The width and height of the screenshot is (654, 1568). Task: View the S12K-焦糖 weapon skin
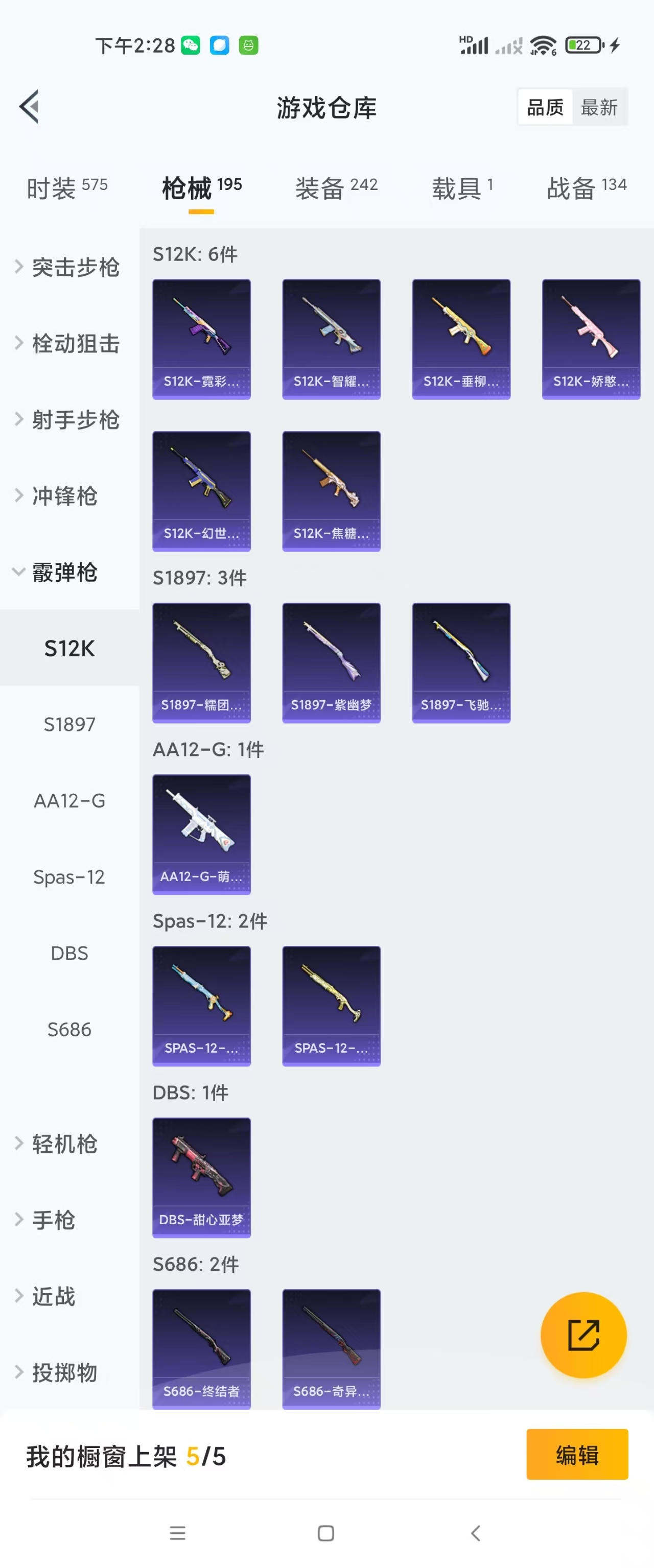[x=331, y=490]
